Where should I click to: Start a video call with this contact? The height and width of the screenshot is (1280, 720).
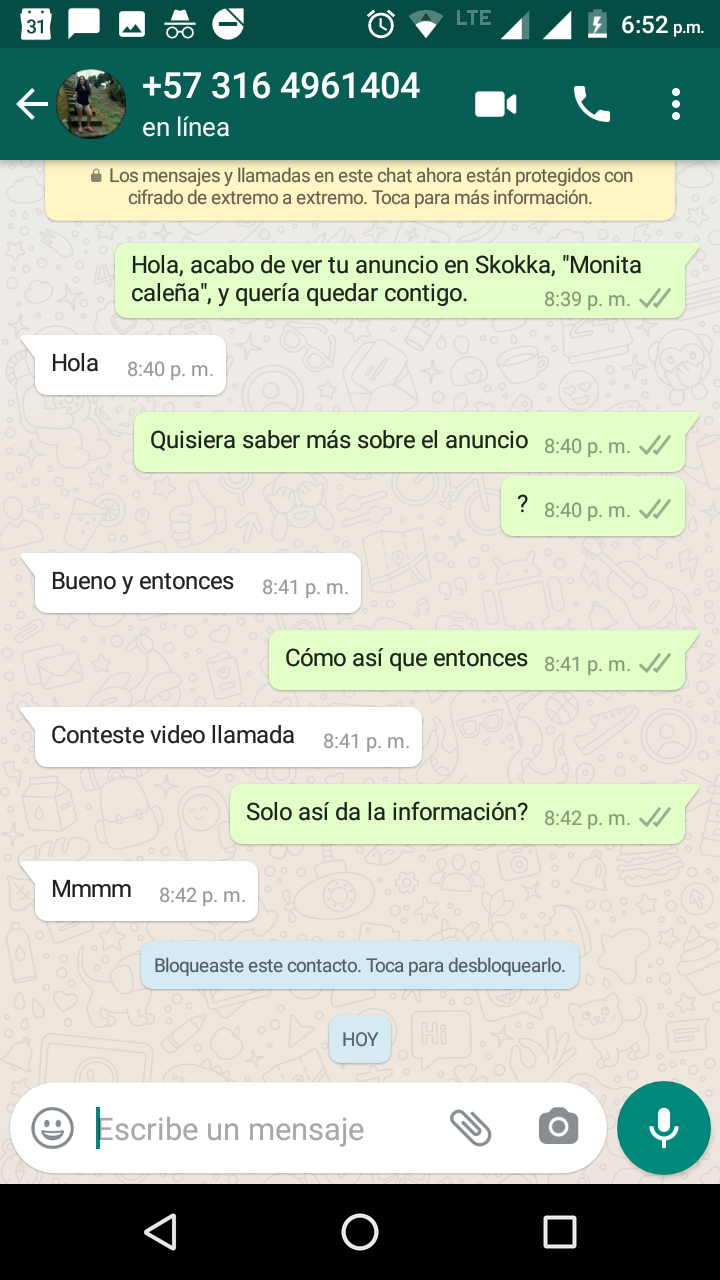tap(495, 104)
